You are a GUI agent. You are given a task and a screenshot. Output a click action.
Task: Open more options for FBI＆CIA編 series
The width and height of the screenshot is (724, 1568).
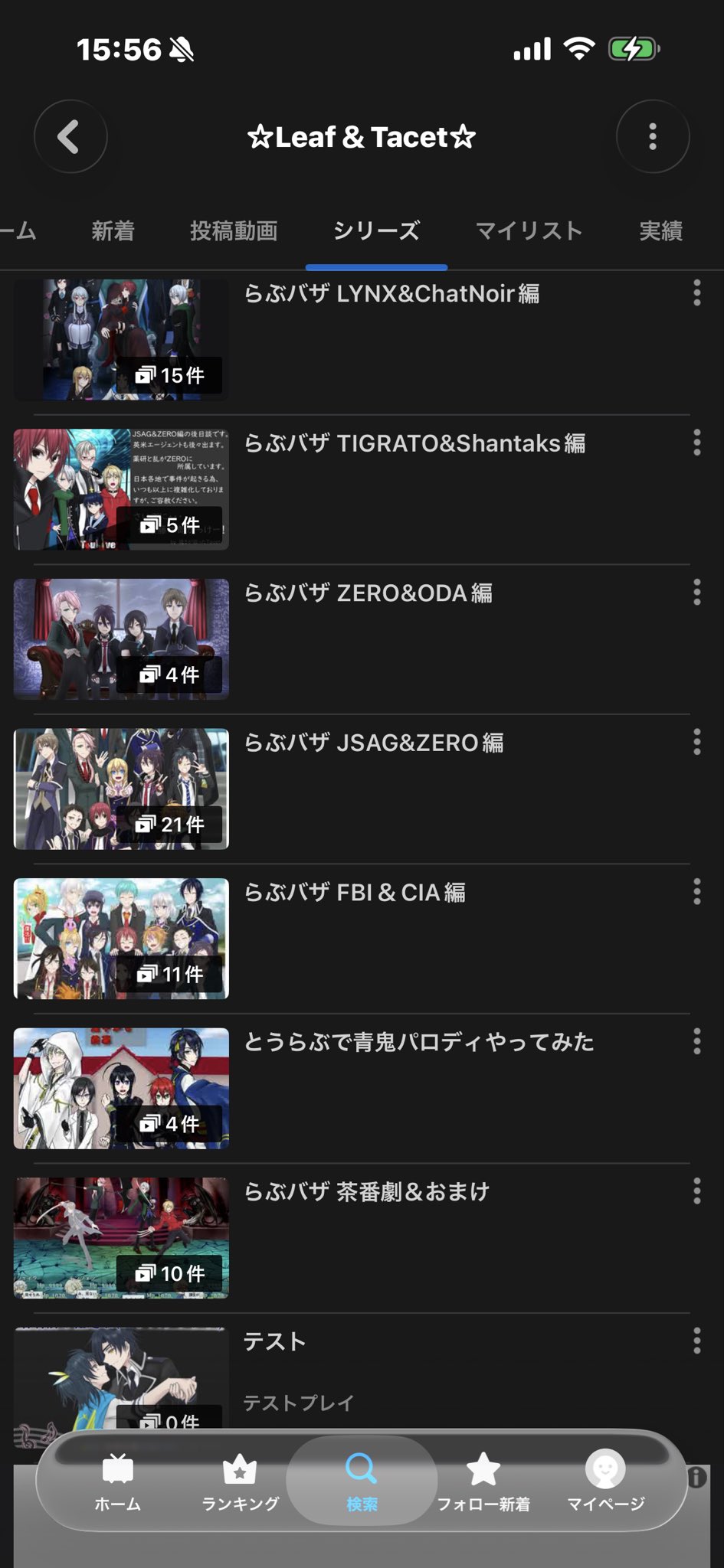tap(696, 892)
